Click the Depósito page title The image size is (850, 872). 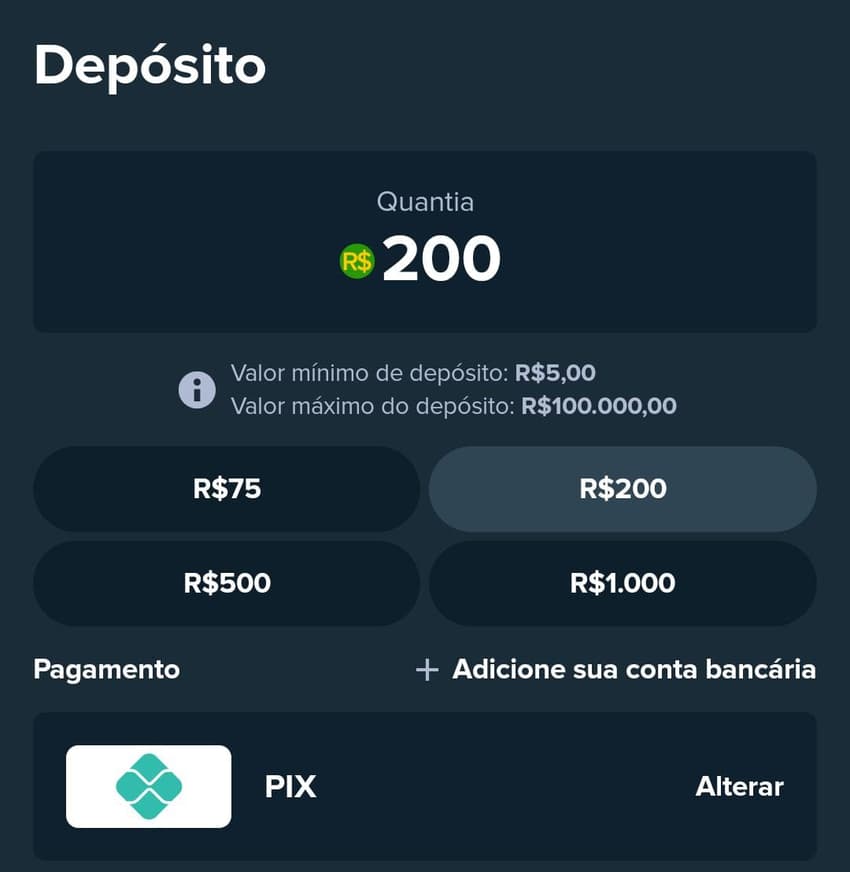pyautogui.click(x=149, y=64)
